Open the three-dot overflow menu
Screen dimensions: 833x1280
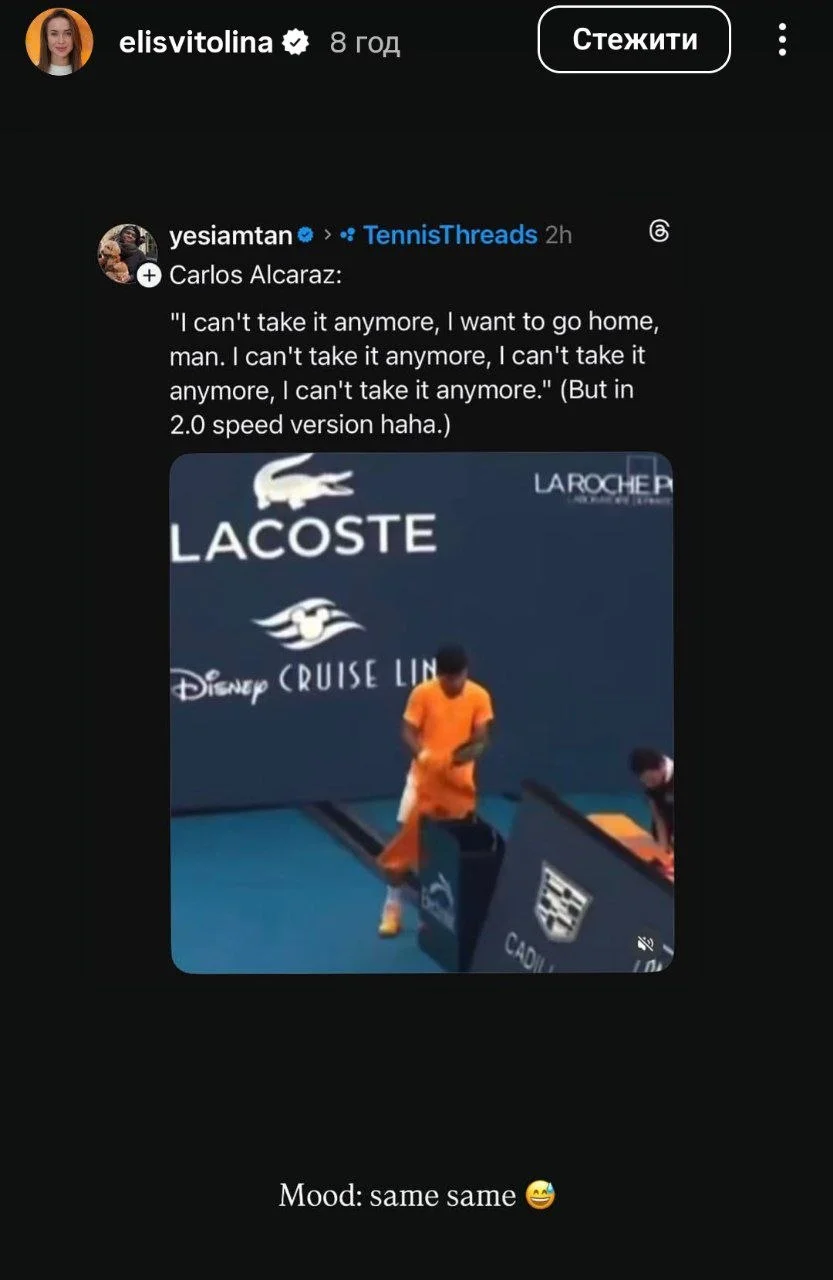782,40
